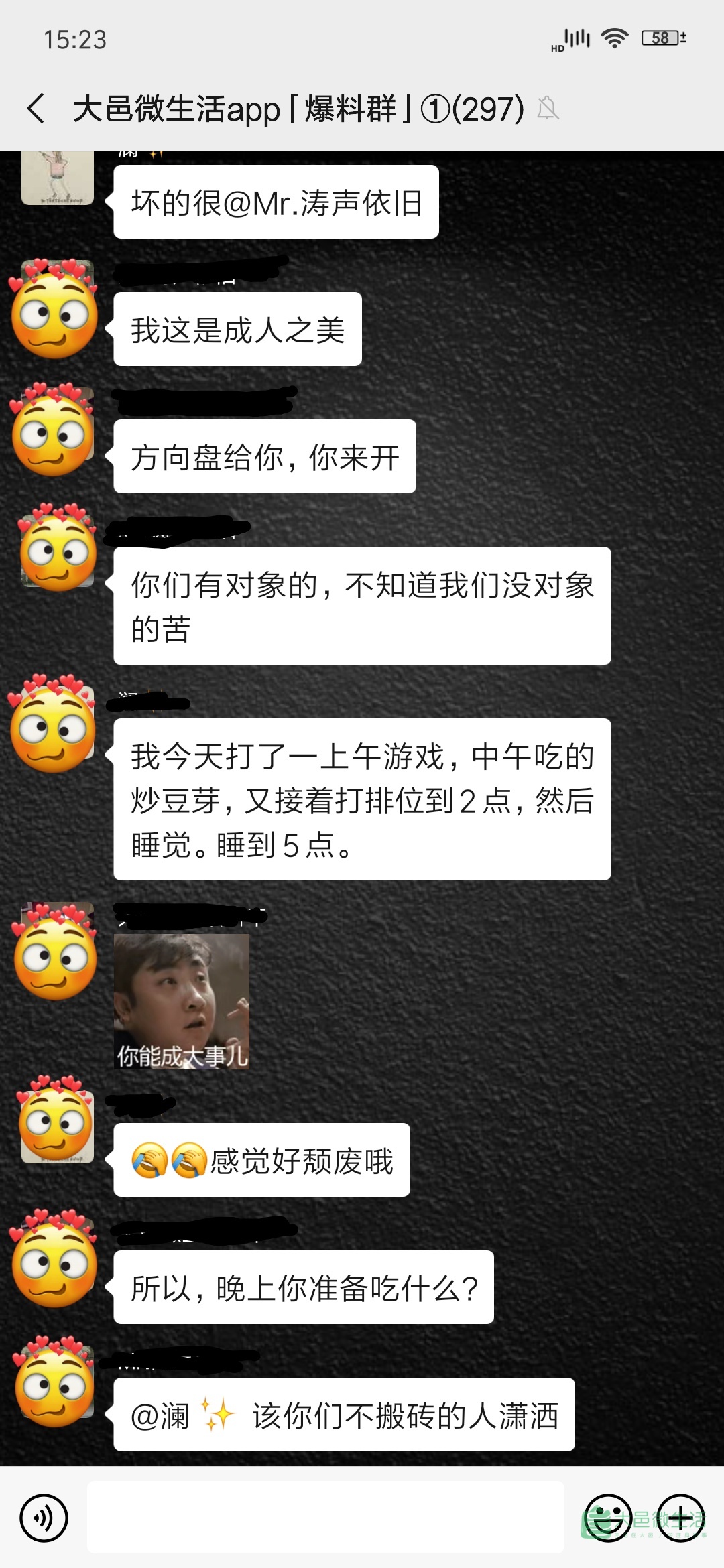Screen dimensions: 724x1568
Task: Open avatar beside 坏的很@Mr.涛声依旧 message
Action: (x=58, y=178)
